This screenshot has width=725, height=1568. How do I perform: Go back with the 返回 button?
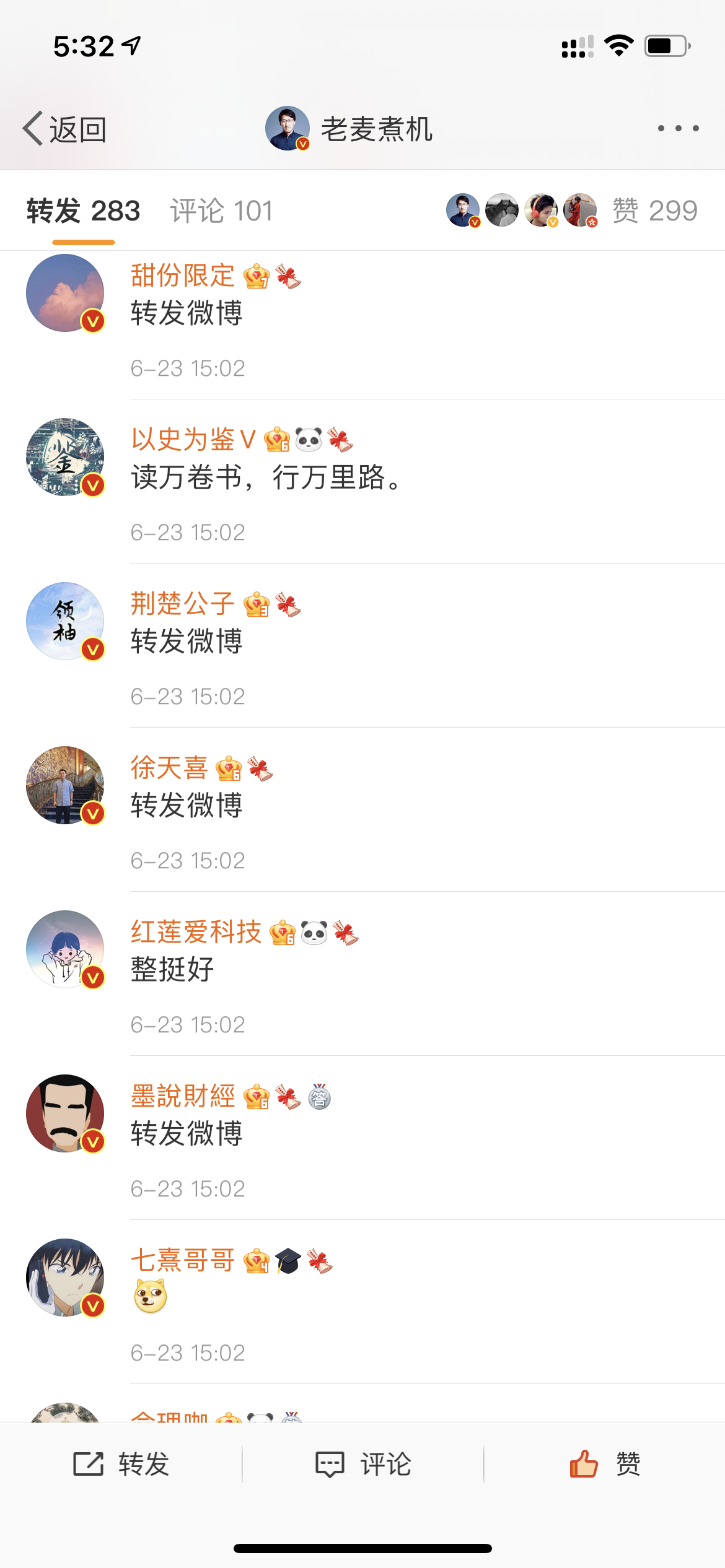tap(65, 129)
